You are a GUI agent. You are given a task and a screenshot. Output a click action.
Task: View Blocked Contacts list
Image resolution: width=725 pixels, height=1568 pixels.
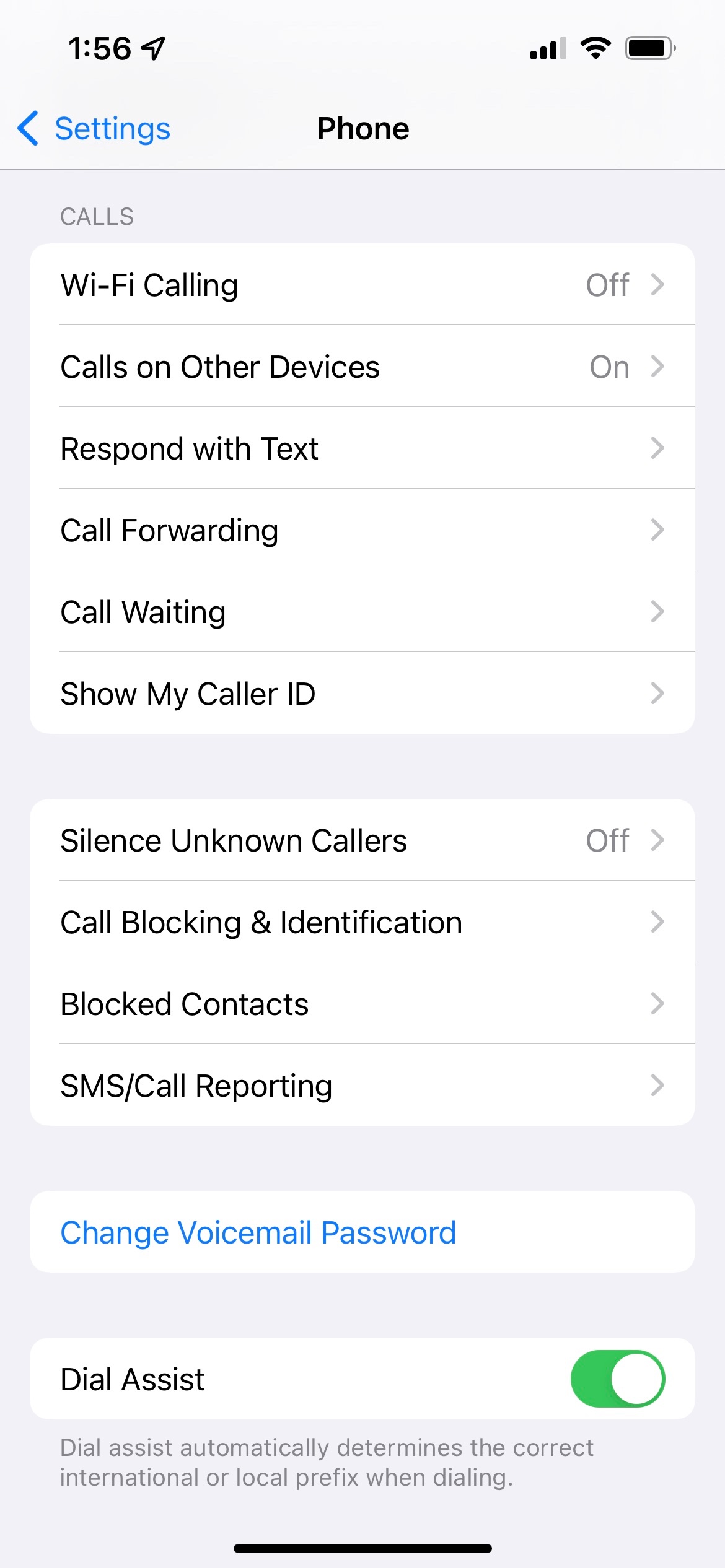click(x=362, y=1004)
